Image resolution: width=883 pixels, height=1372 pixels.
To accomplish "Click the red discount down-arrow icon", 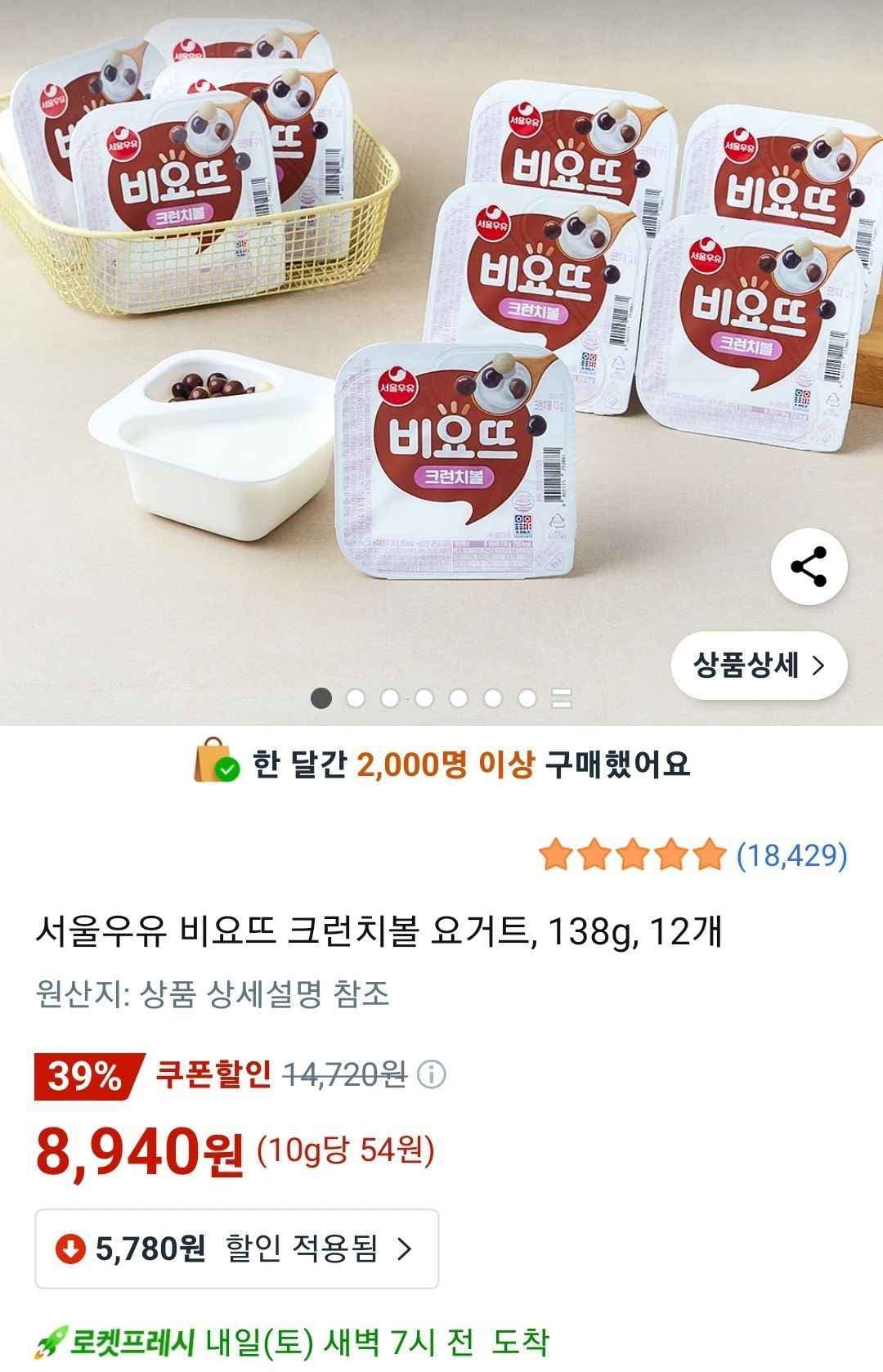I will (72, 1248).
